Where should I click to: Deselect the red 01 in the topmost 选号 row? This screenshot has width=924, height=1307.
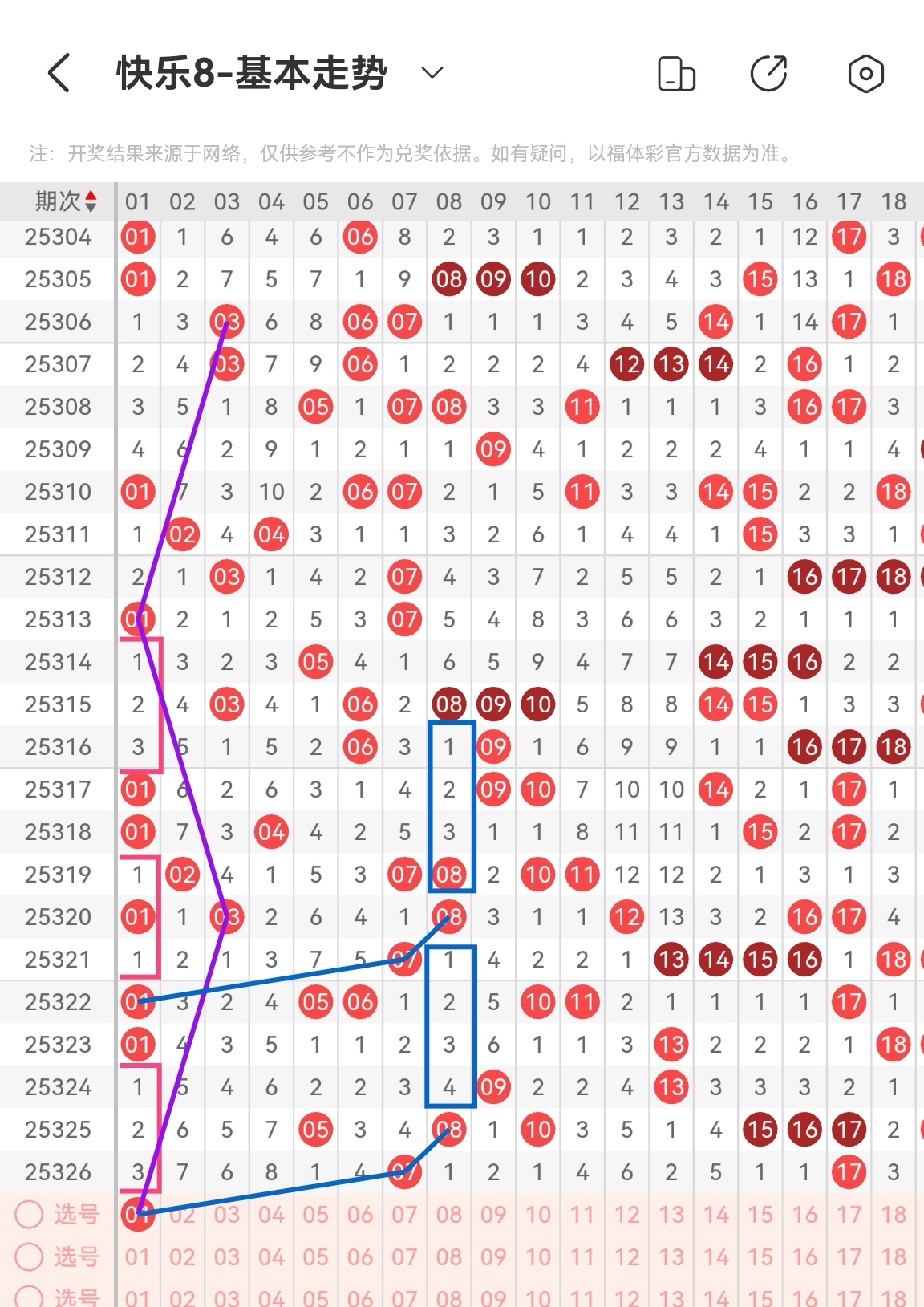pos(137,1215)
